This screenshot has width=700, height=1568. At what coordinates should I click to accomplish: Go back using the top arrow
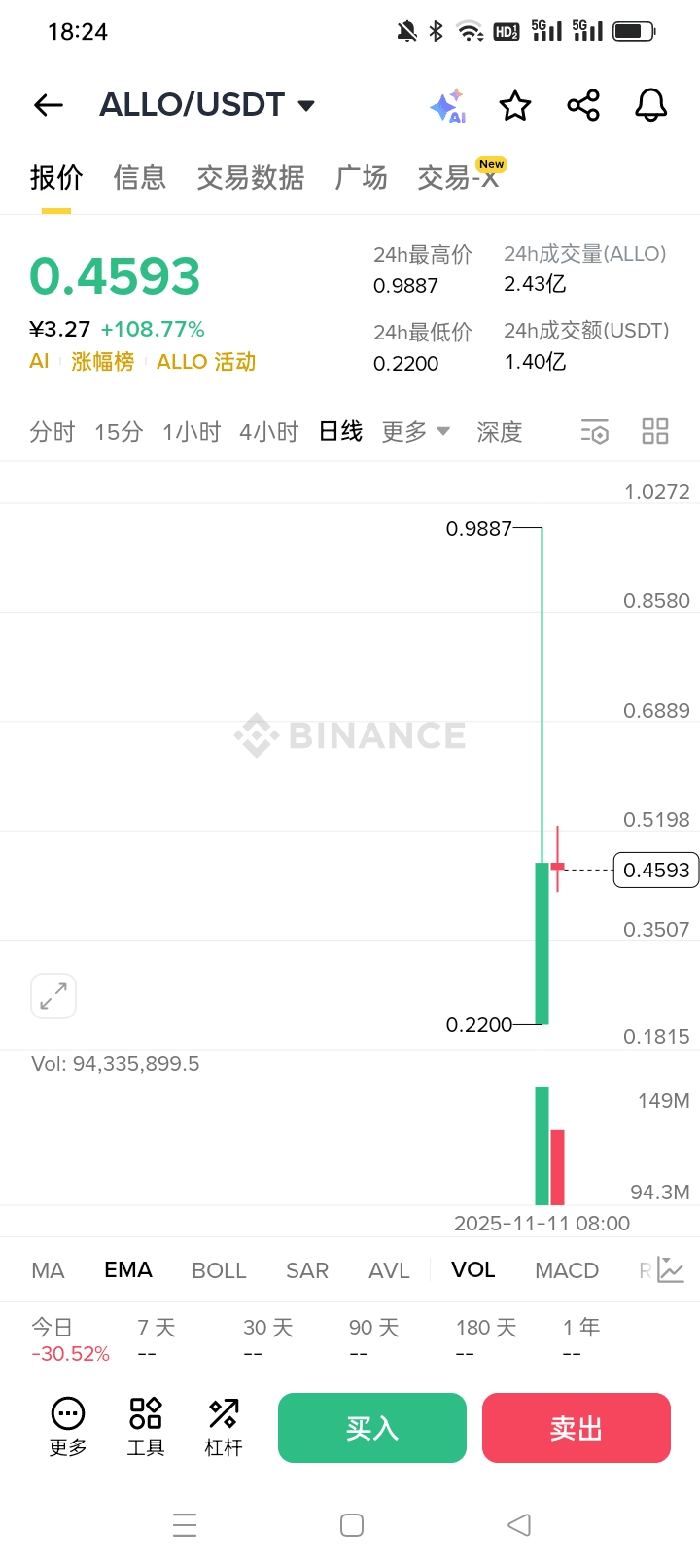(x=48, y=105)
